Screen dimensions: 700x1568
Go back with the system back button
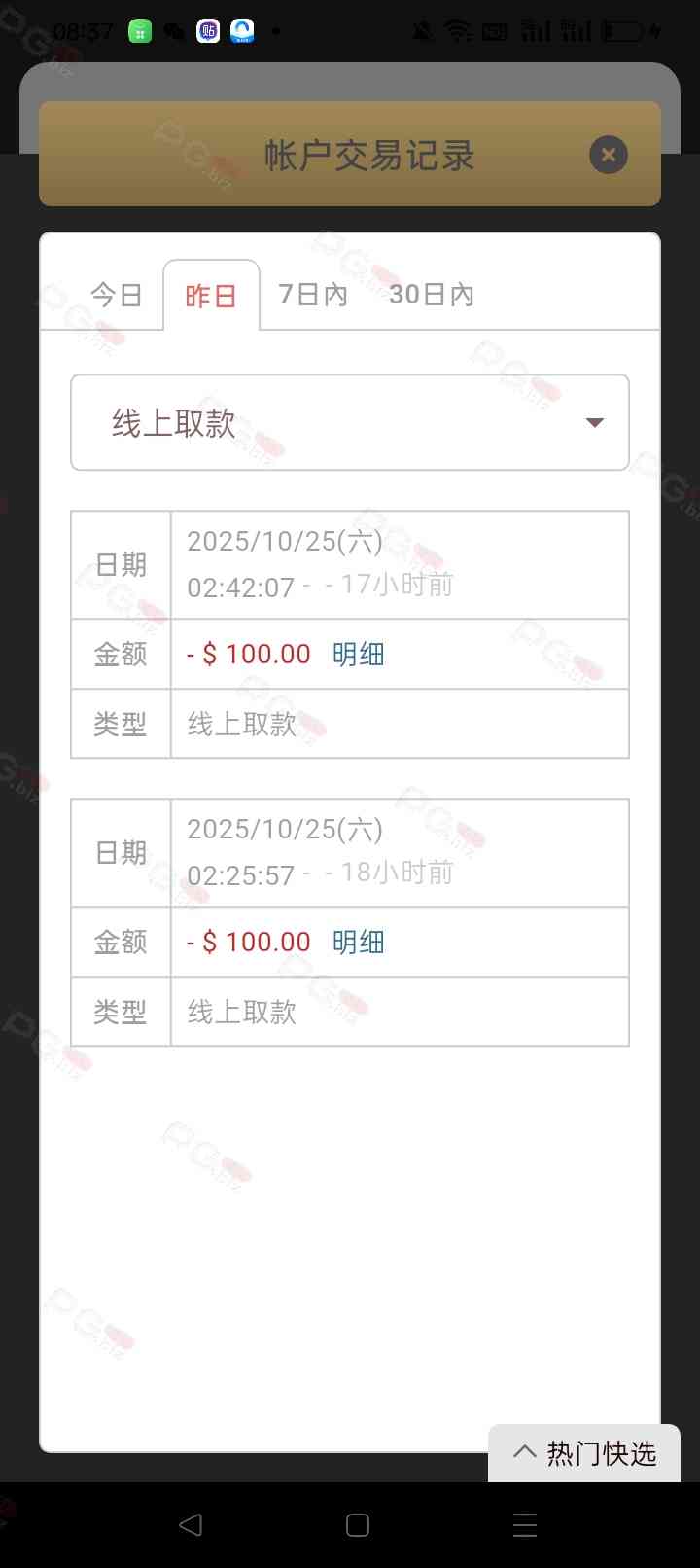pos(191,1524)
